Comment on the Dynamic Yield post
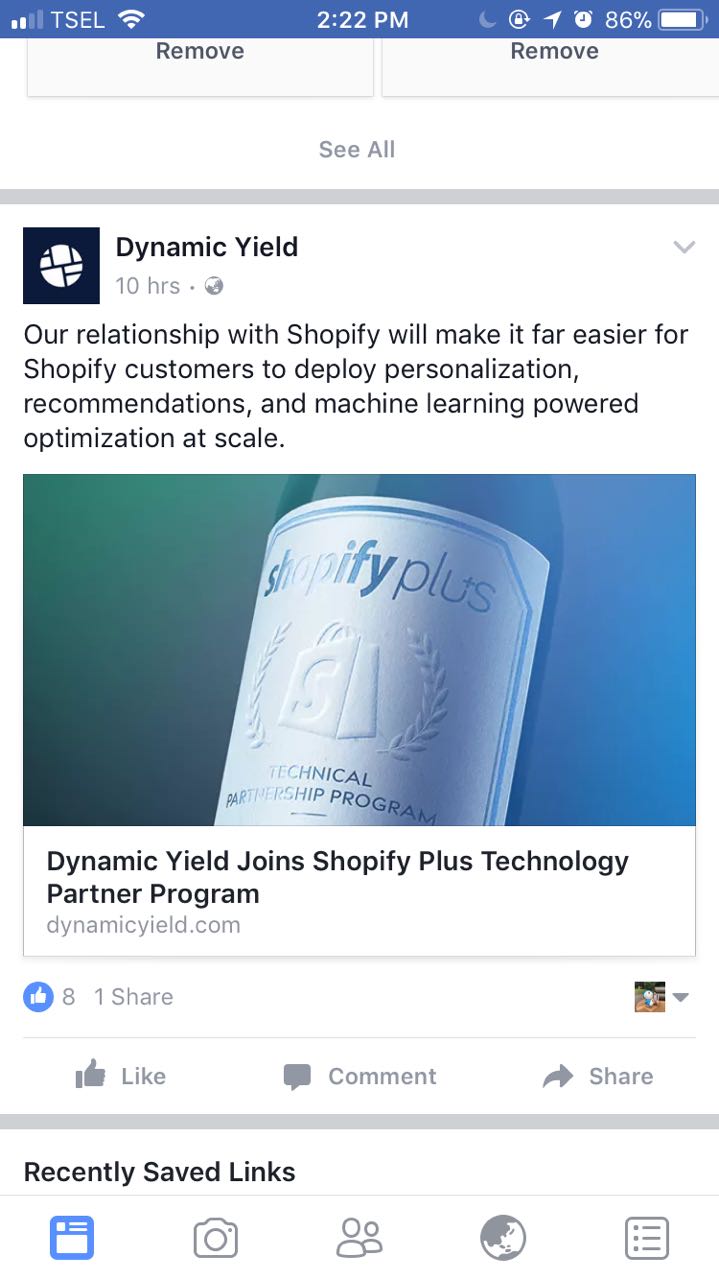Image resolution: width=719 pixels, height=1280 pixels. click(360, 1076)
